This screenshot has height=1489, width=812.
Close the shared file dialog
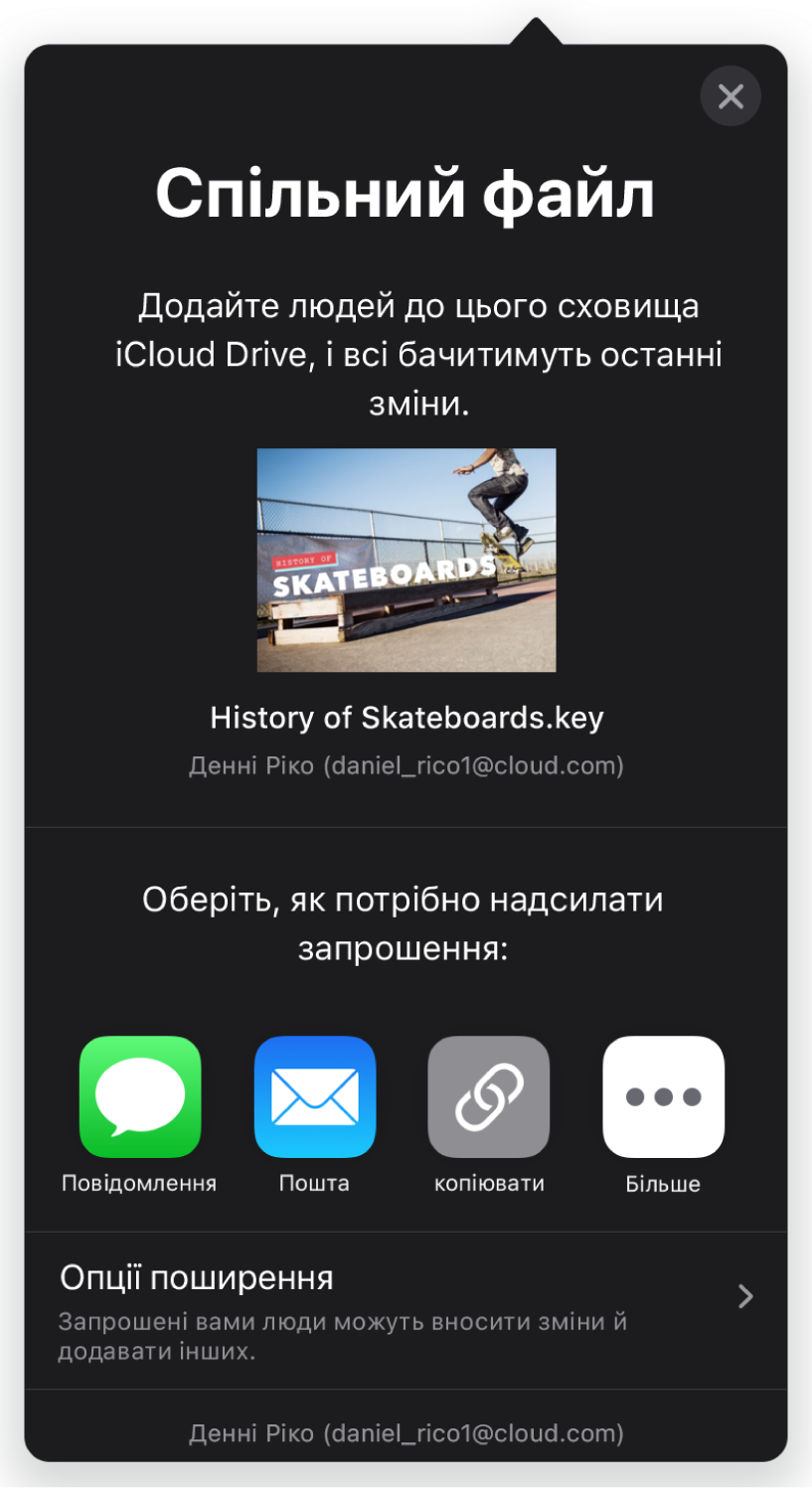pyautogui.click(x=731, y=96)
